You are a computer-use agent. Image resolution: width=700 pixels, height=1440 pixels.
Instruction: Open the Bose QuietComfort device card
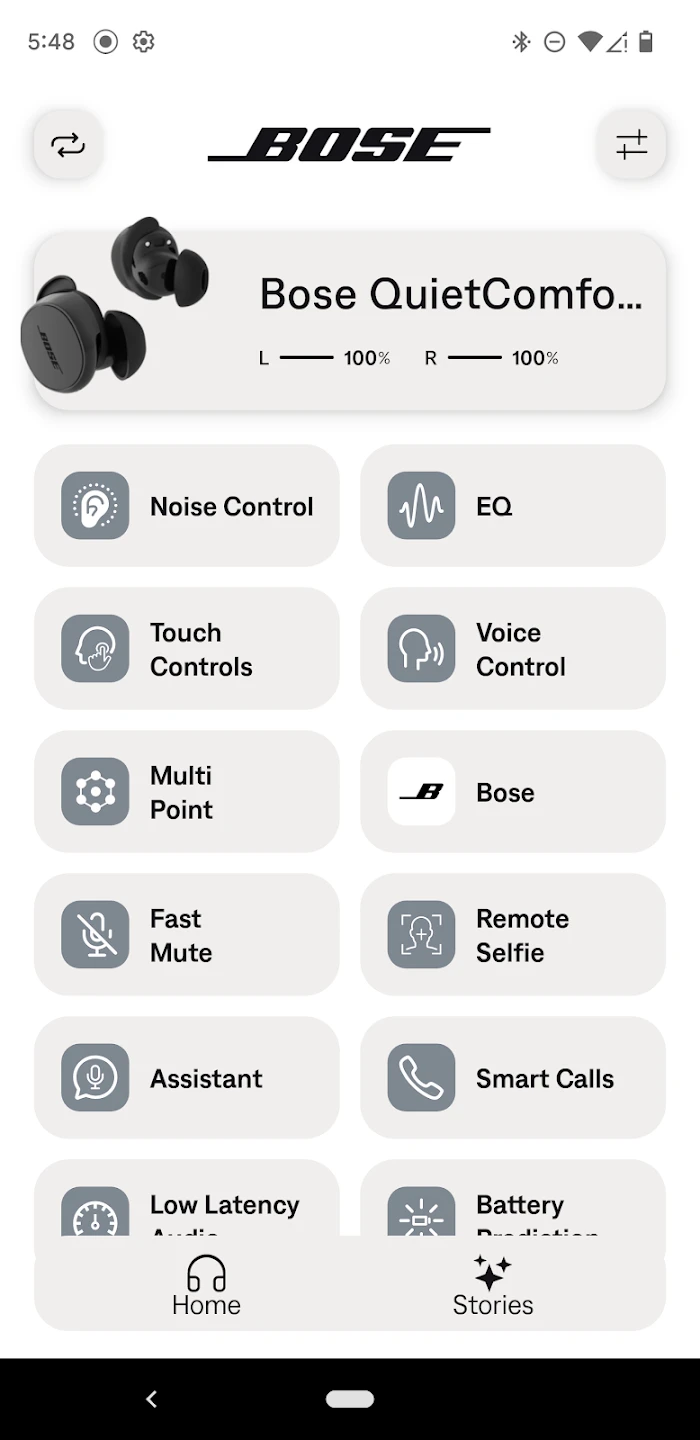[x=350, y=322]
